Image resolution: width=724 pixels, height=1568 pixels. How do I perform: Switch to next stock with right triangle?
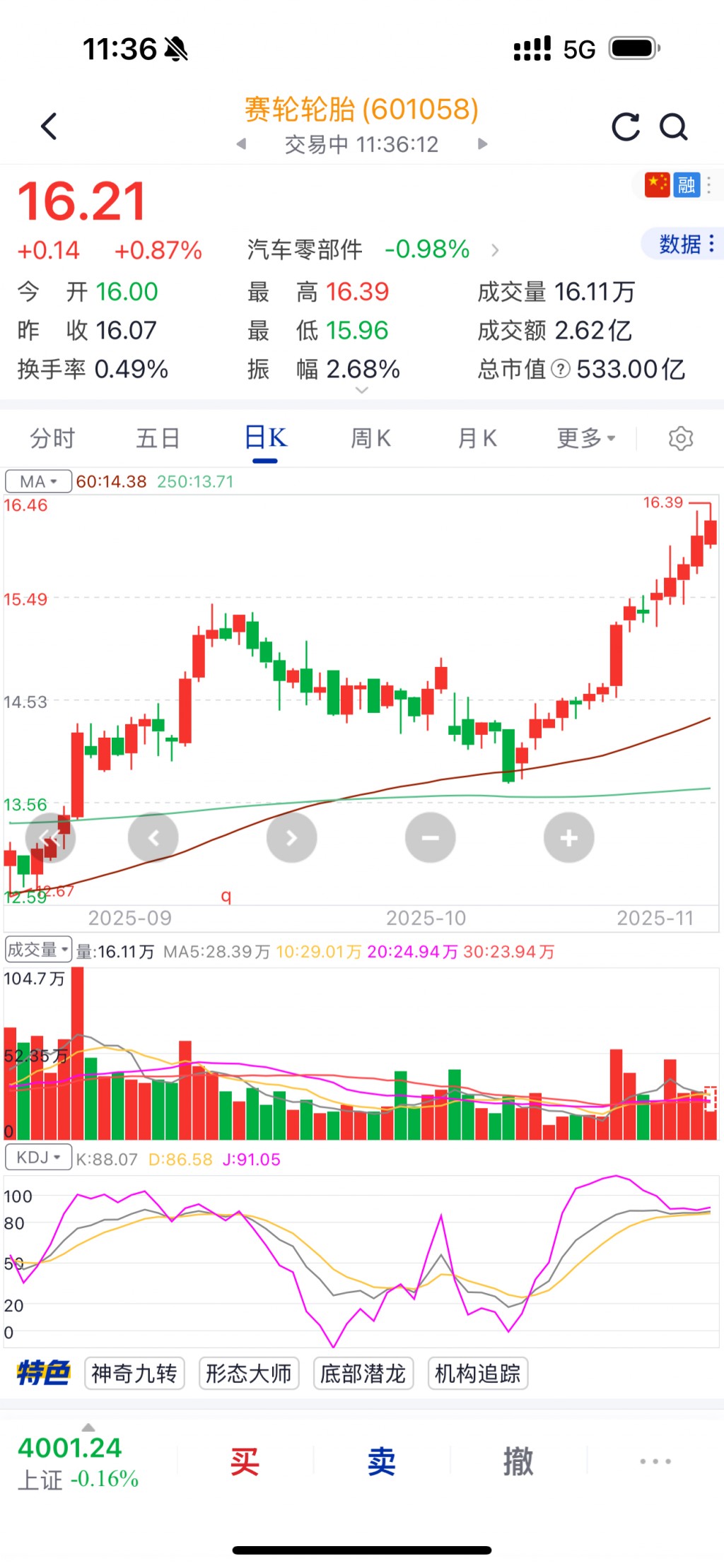pyautogui.click(x=483, y=144)
